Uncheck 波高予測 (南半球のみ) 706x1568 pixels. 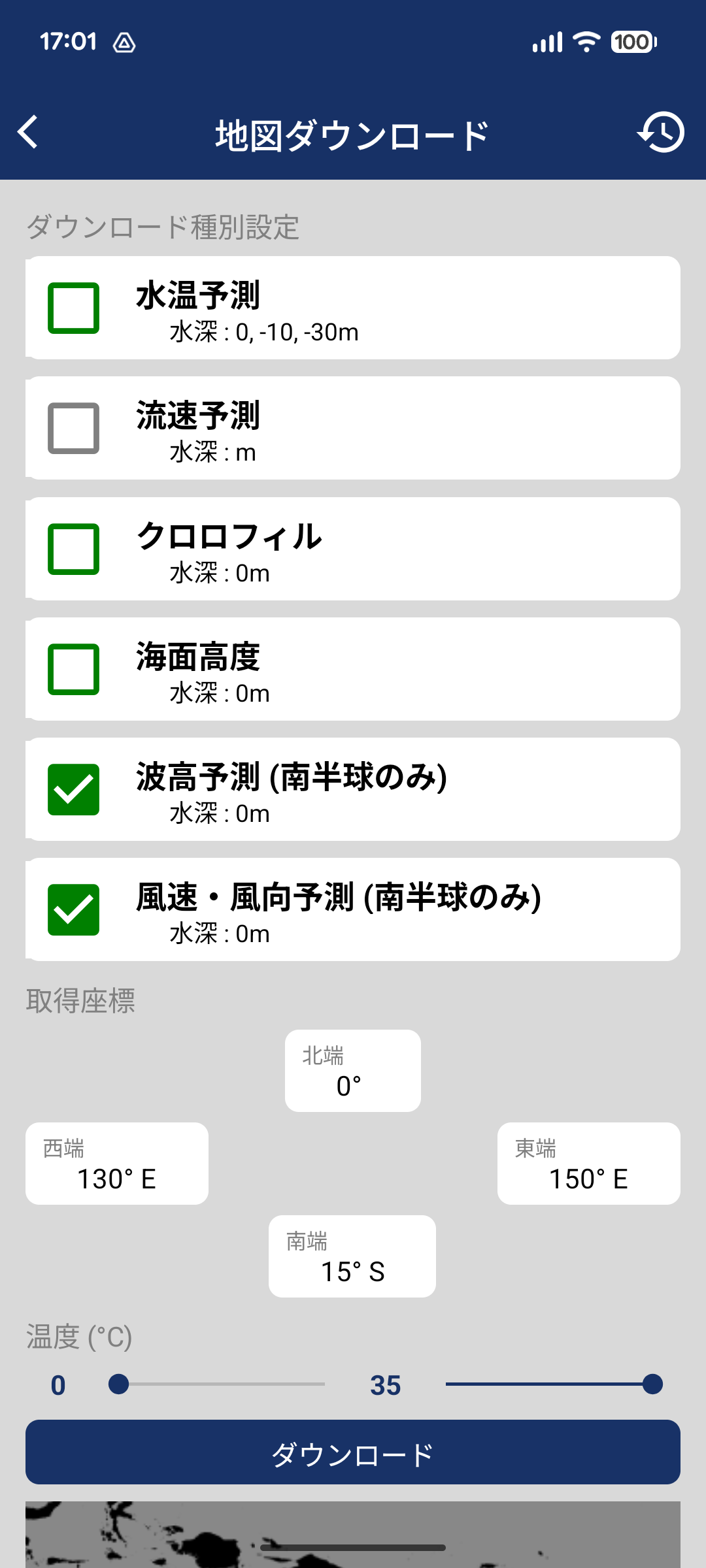click(73, 789)
